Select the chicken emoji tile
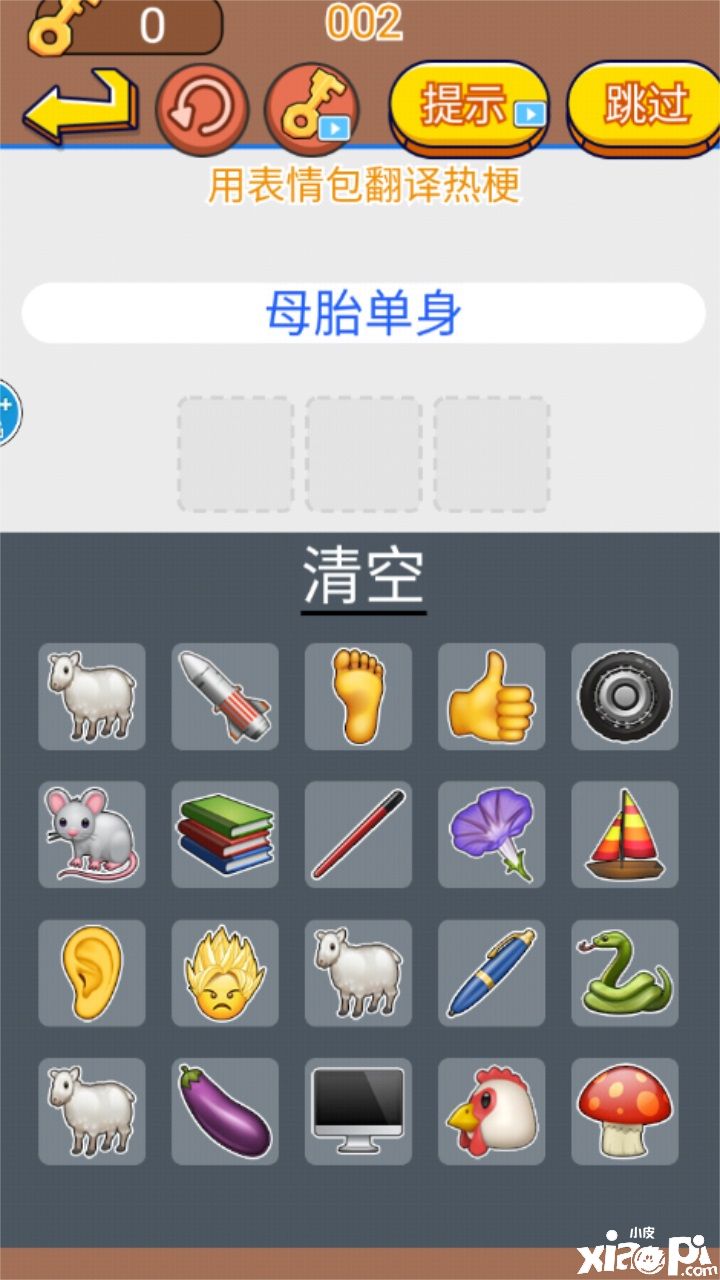The width and height of the screenshot is (720, 1280). (491, 1110)
